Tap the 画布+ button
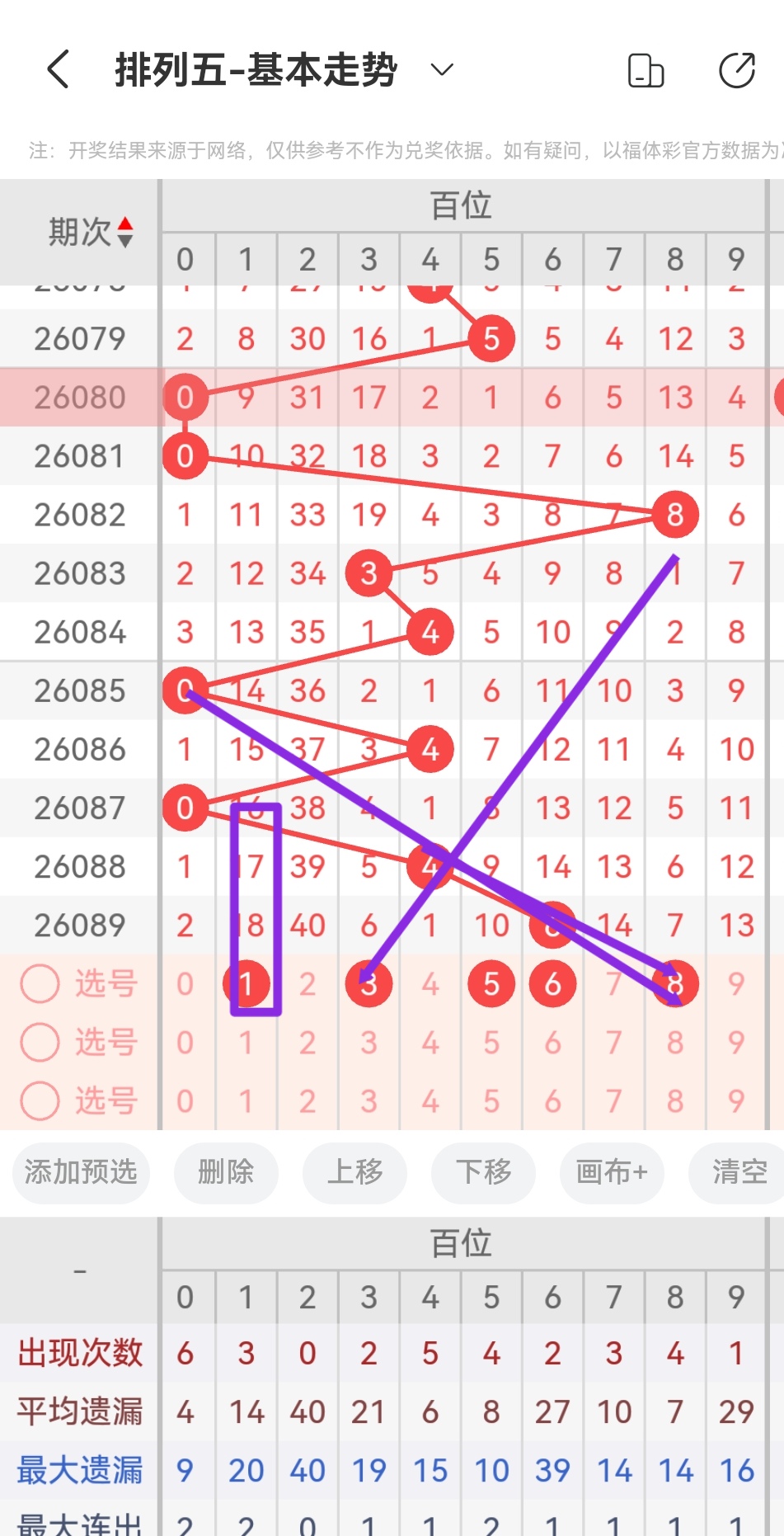784x1536 pixels. (611, 1173)
